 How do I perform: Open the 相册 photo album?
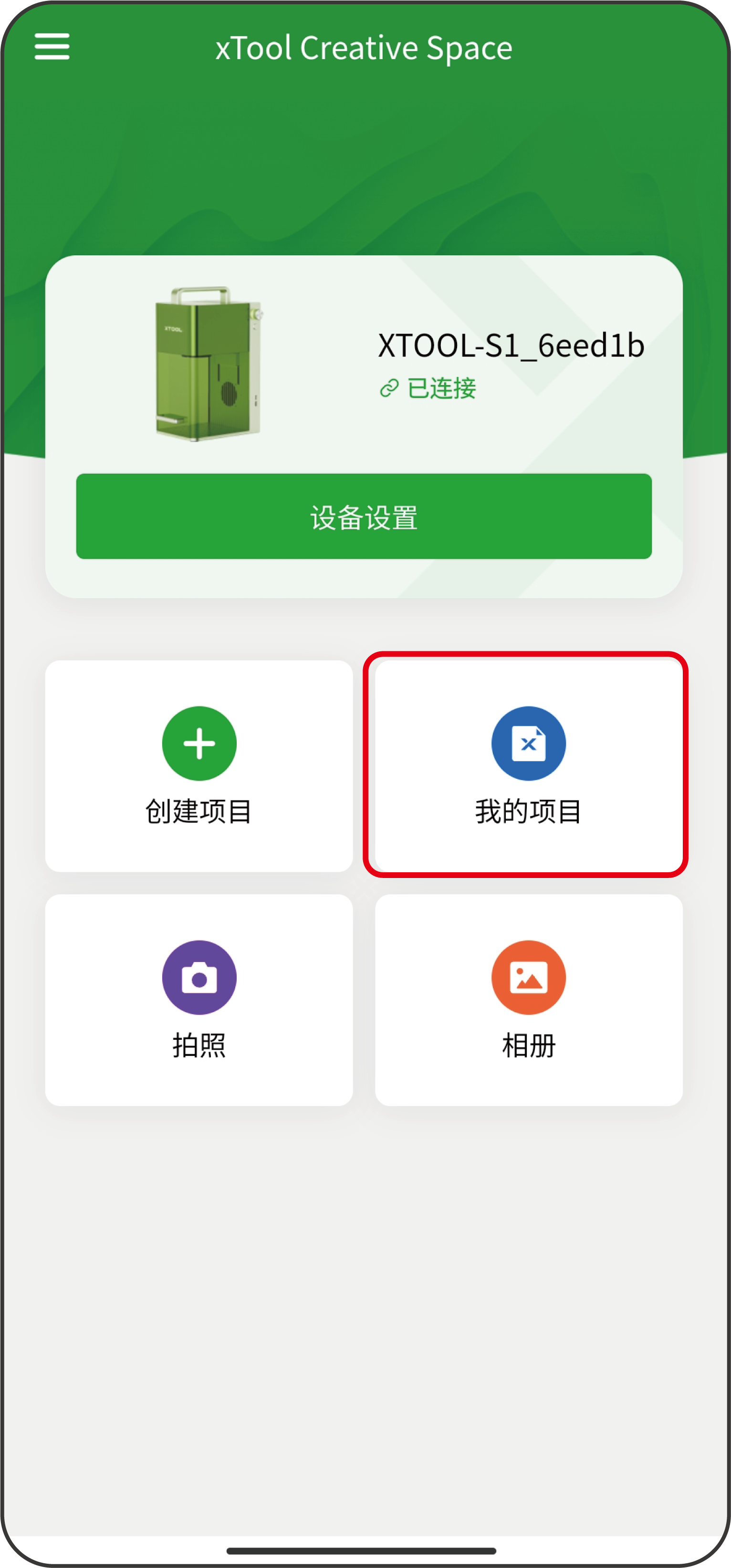(x=528, y=1000)
